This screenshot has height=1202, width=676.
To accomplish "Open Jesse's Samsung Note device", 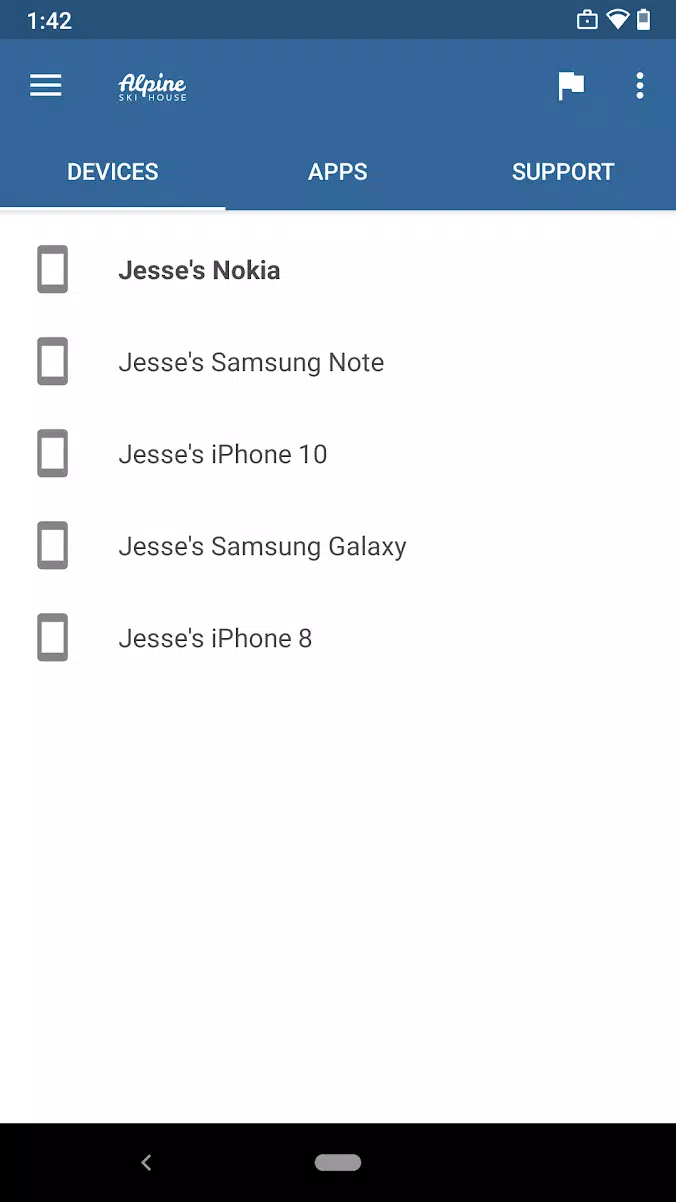I will [x=251, y=362].
